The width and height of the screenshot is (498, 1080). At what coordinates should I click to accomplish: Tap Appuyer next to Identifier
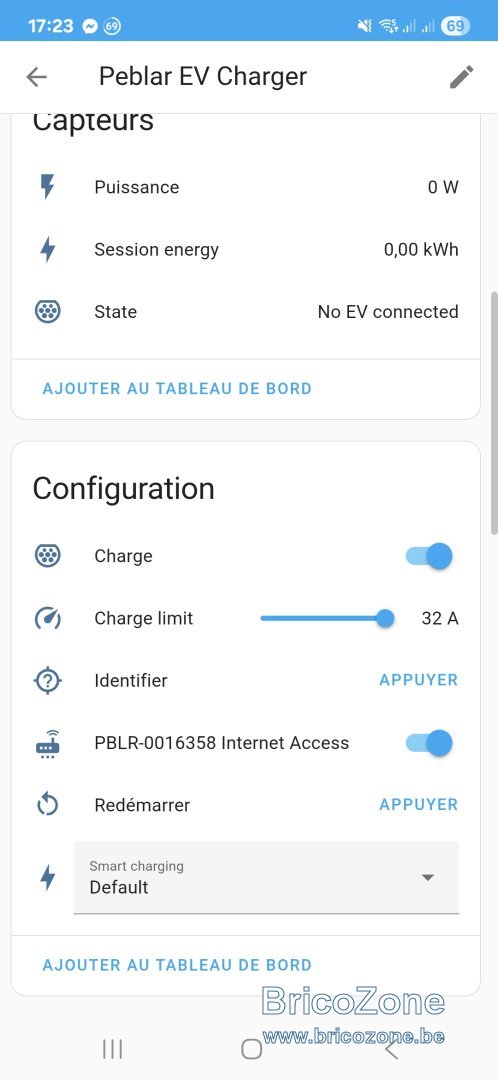(x=418, y=680)
